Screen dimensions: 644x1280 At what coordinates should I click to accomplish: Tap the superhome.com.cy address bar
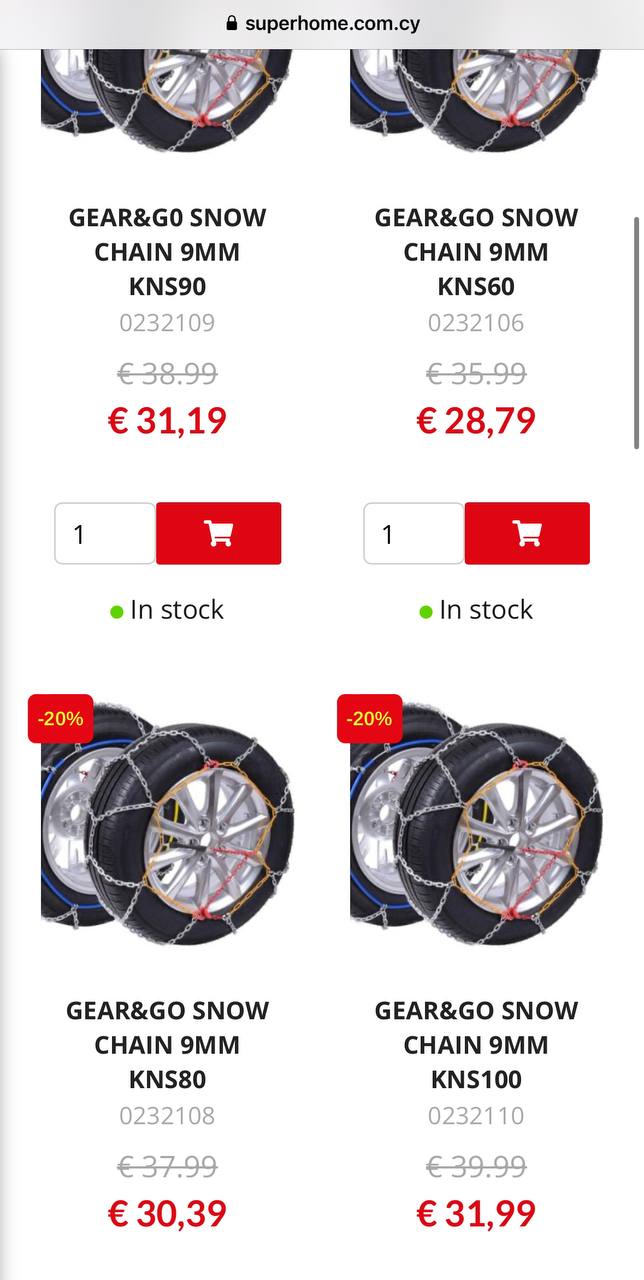322,23
